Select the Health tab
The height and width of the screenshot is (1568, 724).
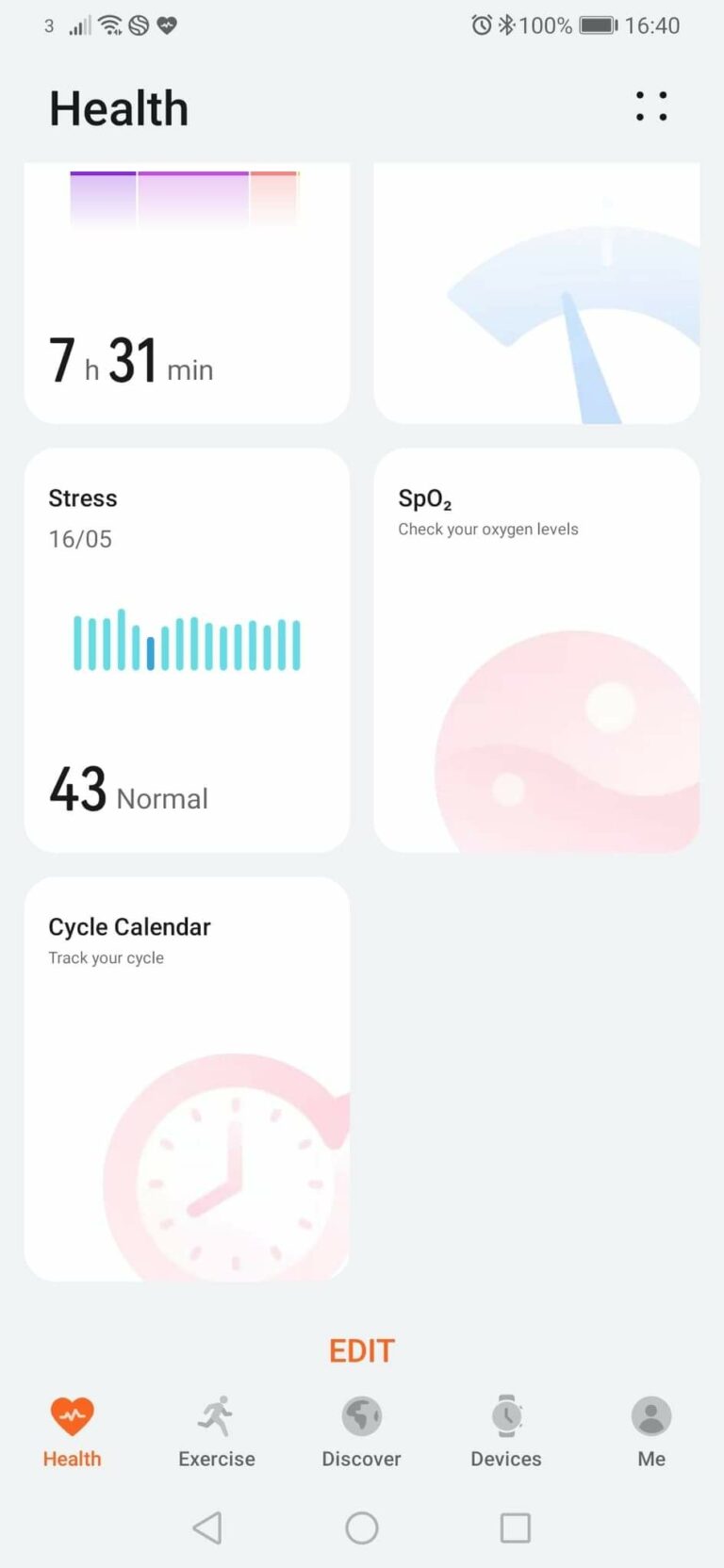pyautogui.click(x=72, y=1432)
